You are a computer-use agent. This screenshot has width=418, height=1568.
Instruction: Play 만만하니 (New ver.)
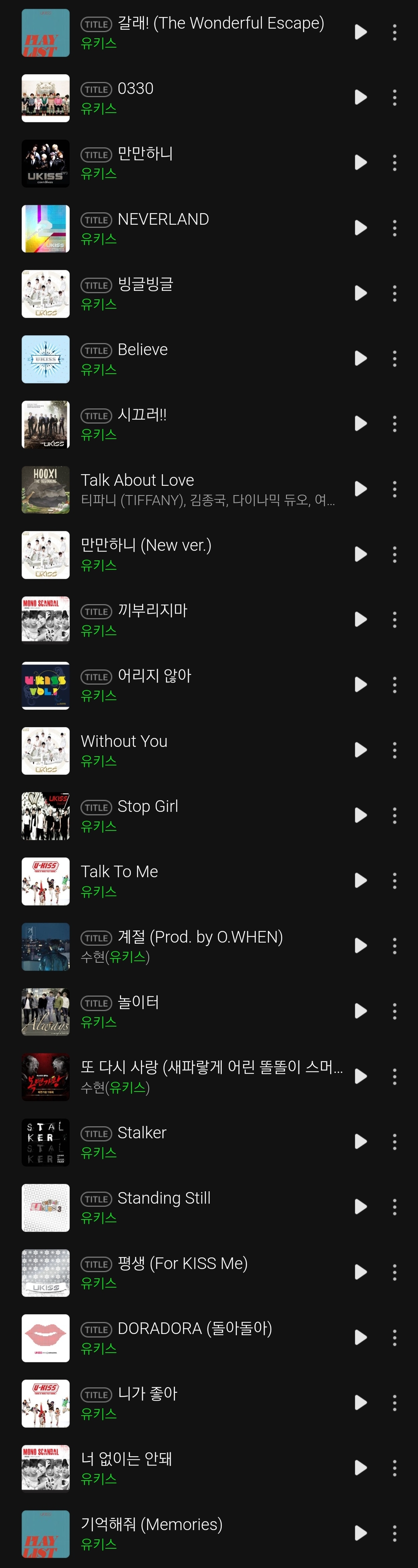[x=361, y=554]
